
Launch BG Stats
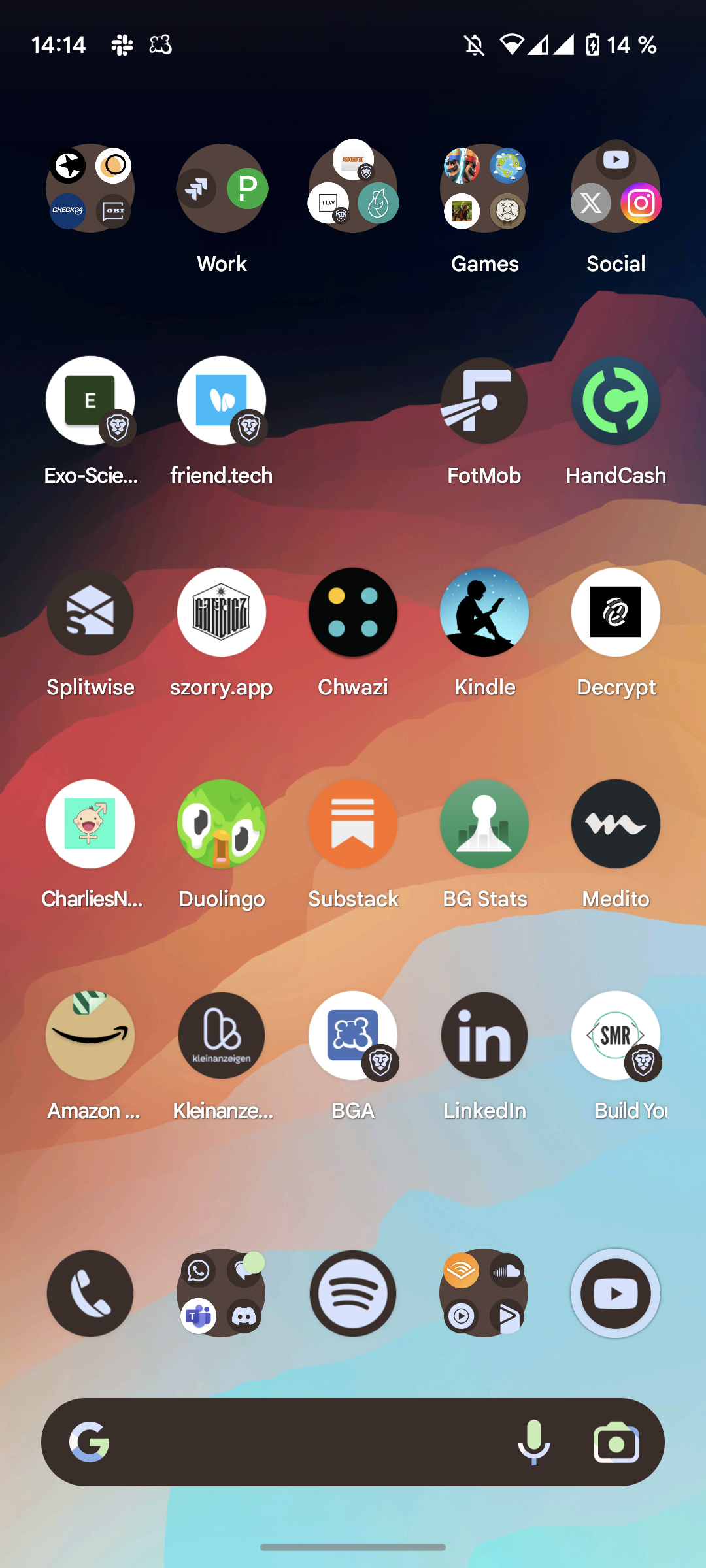click(x=484, y=824)
